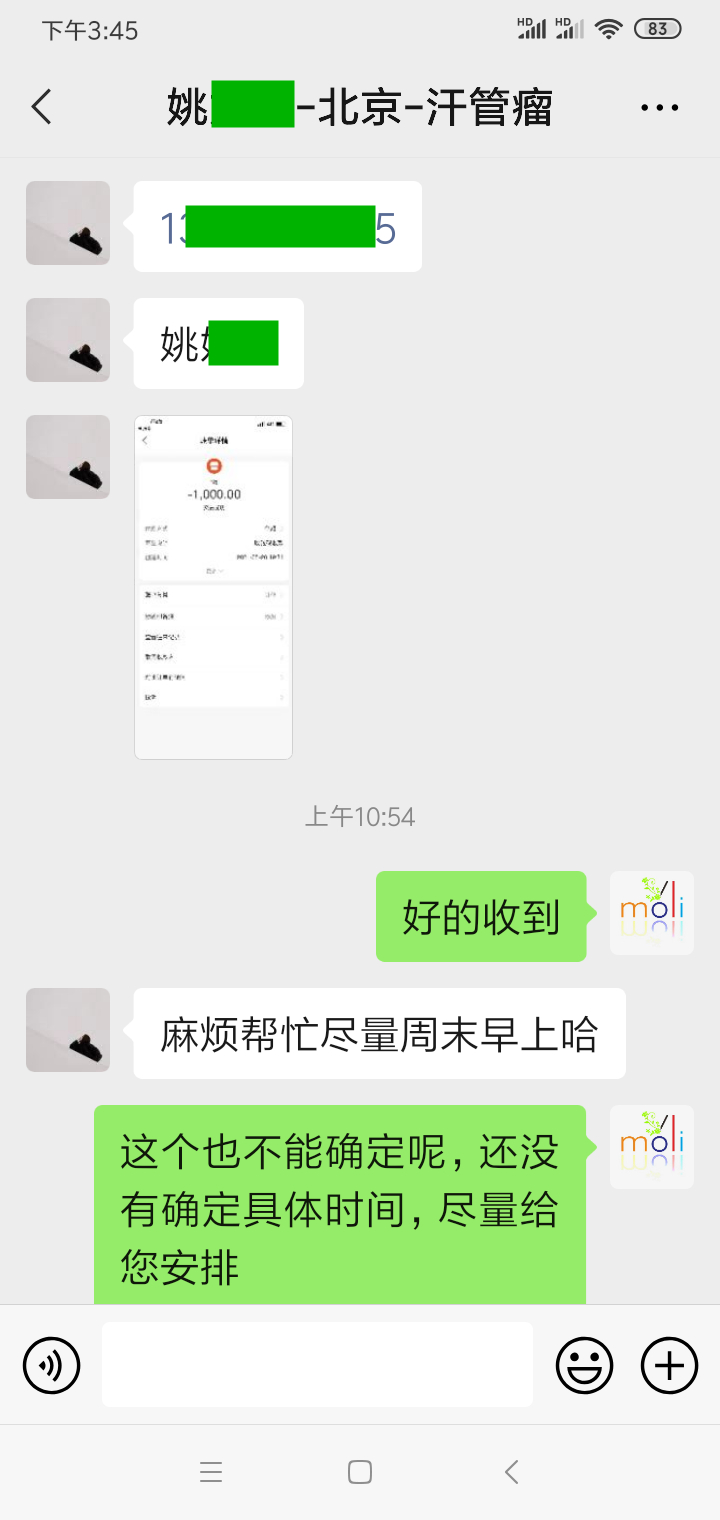Open the chat title 姚-北京-汗管瘤
720x1520 pixels.
click(360, 105)
